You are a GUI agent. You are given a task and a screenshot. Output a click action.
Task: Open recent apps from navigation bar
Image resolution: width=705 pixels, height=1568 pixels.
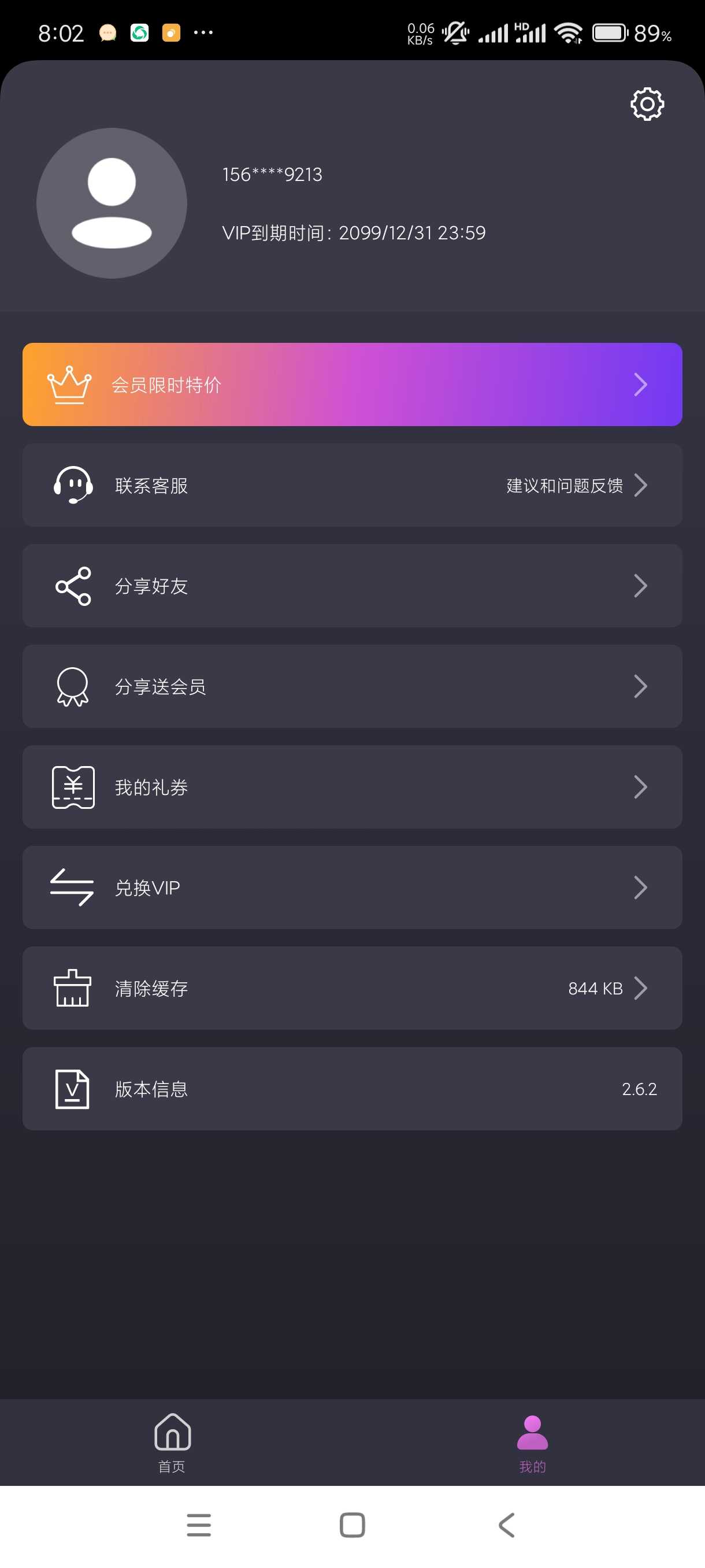198,1525
